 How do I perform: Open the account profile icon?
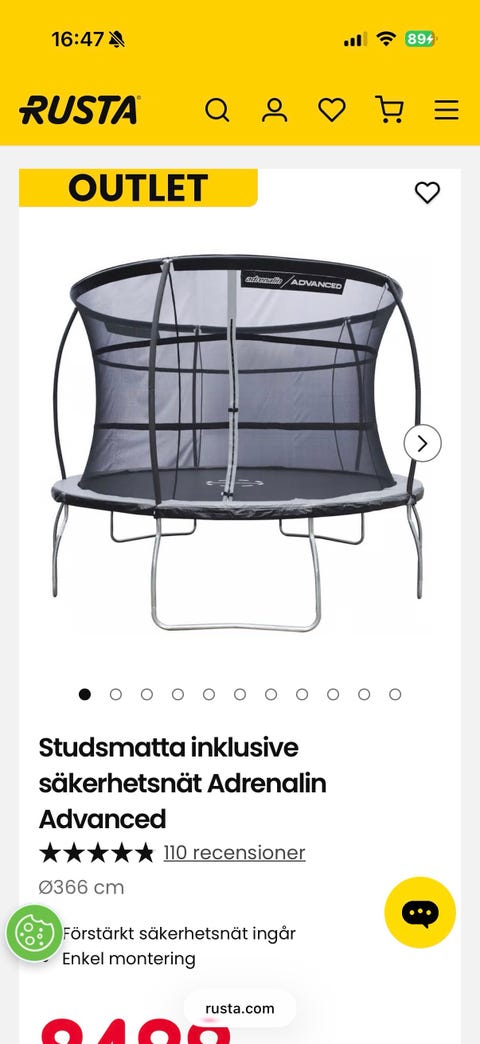tap(274, 110)
